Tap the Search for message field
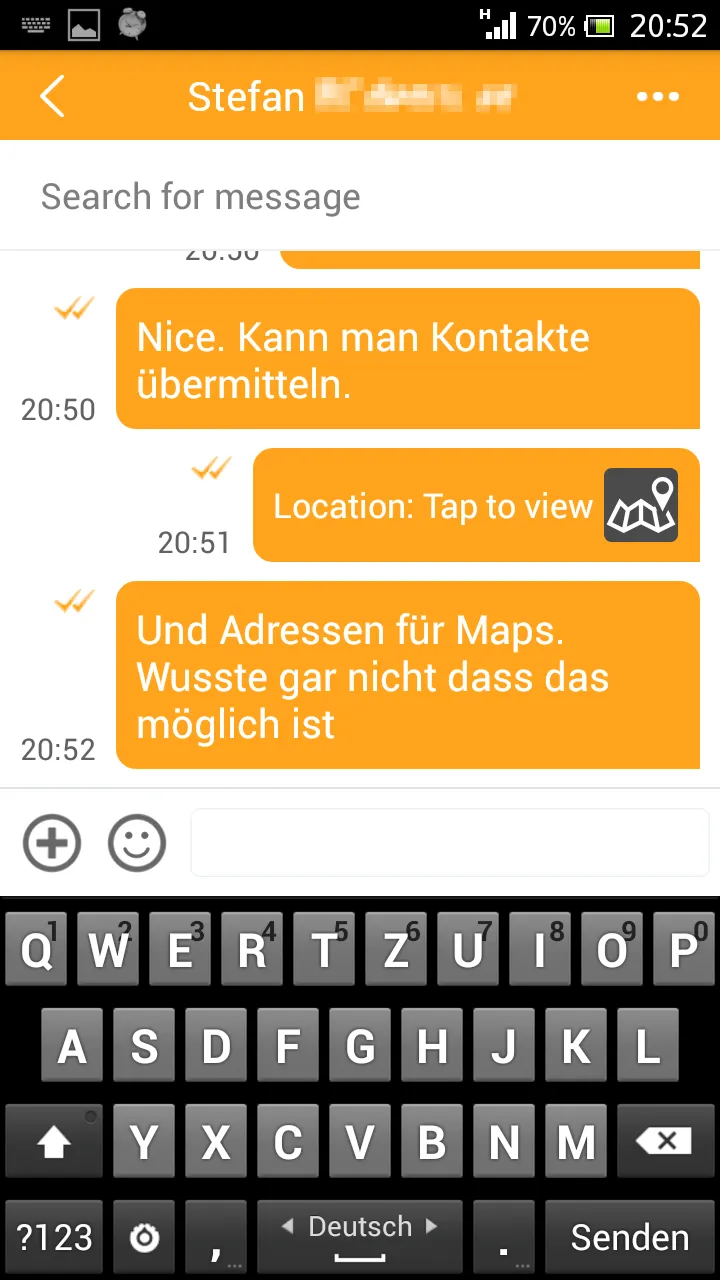 point(360,196)
